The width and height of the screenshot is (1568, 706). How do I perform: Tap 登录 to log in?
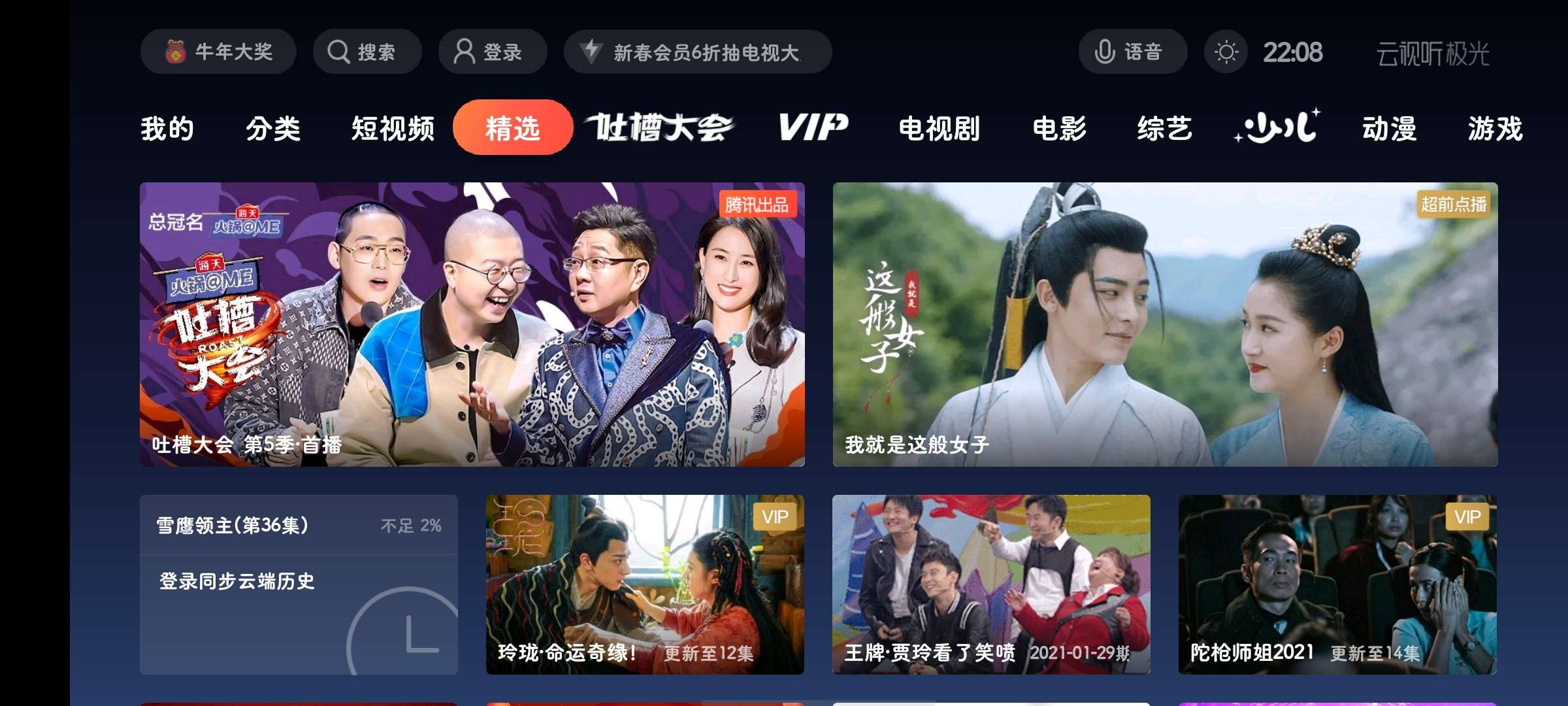492,52
